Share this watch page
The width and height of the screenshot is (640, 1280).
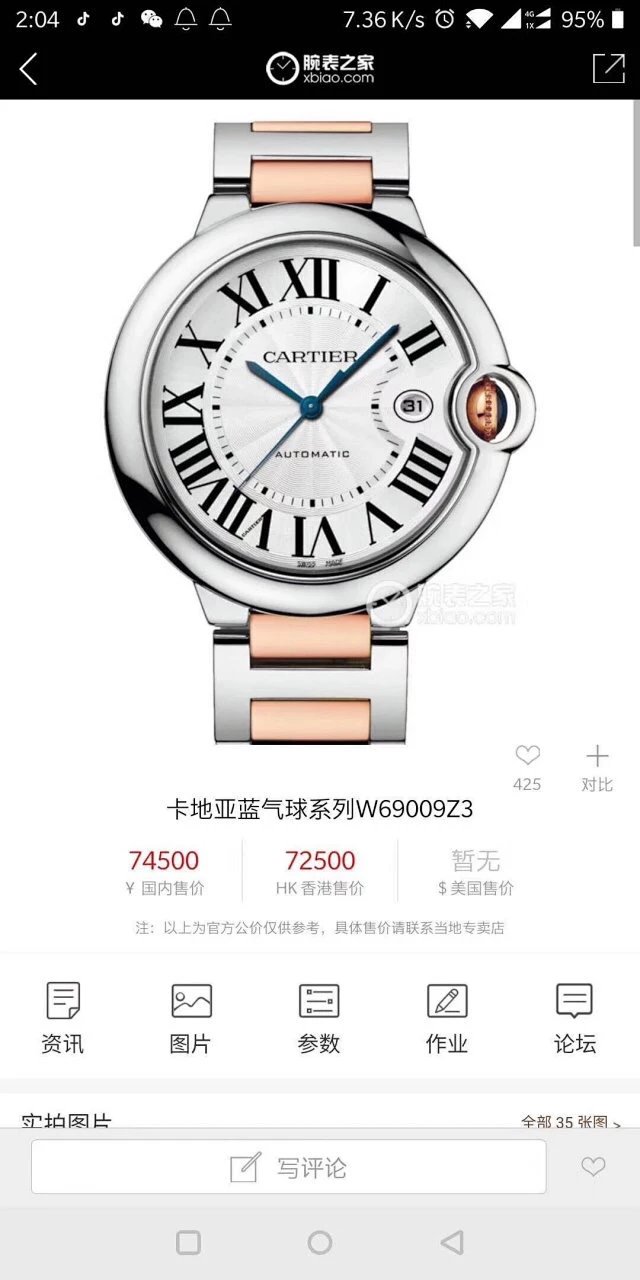tap(608, 68)
